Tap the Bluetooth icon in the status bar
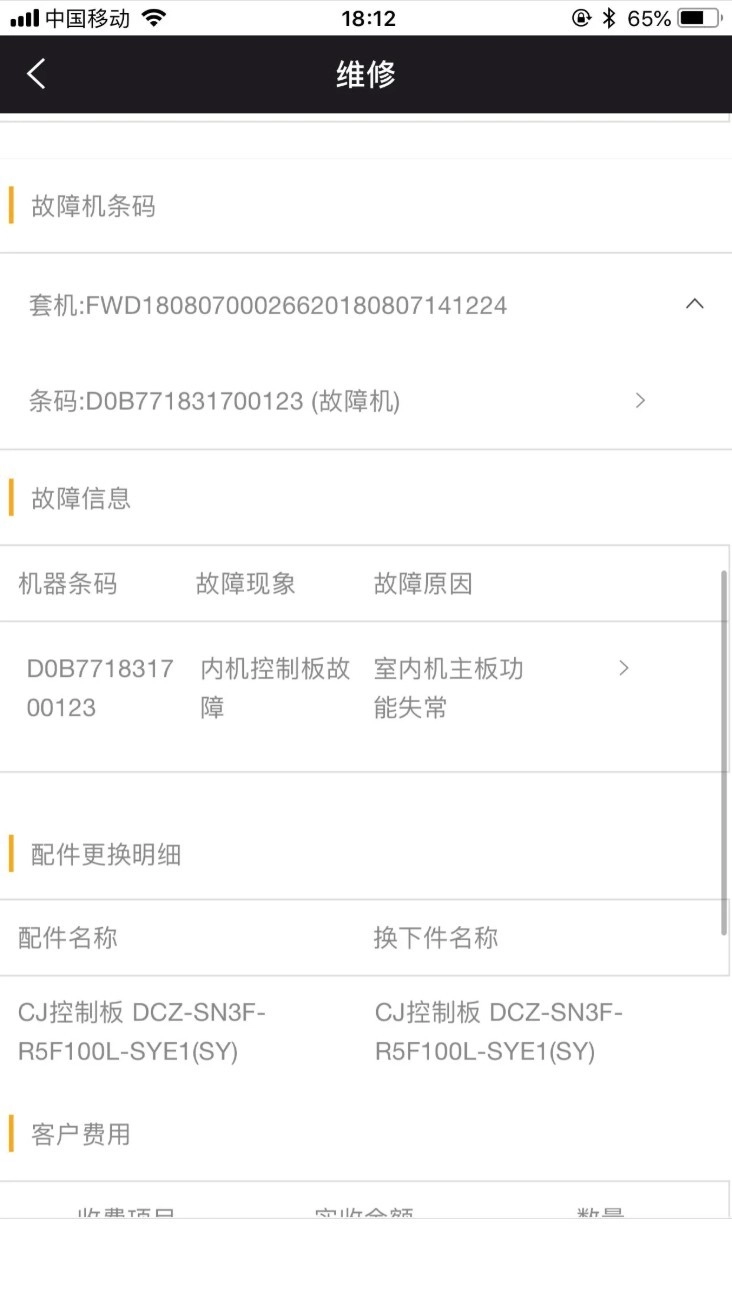Viewport: 732px width, 1304px height. point(611,16)
